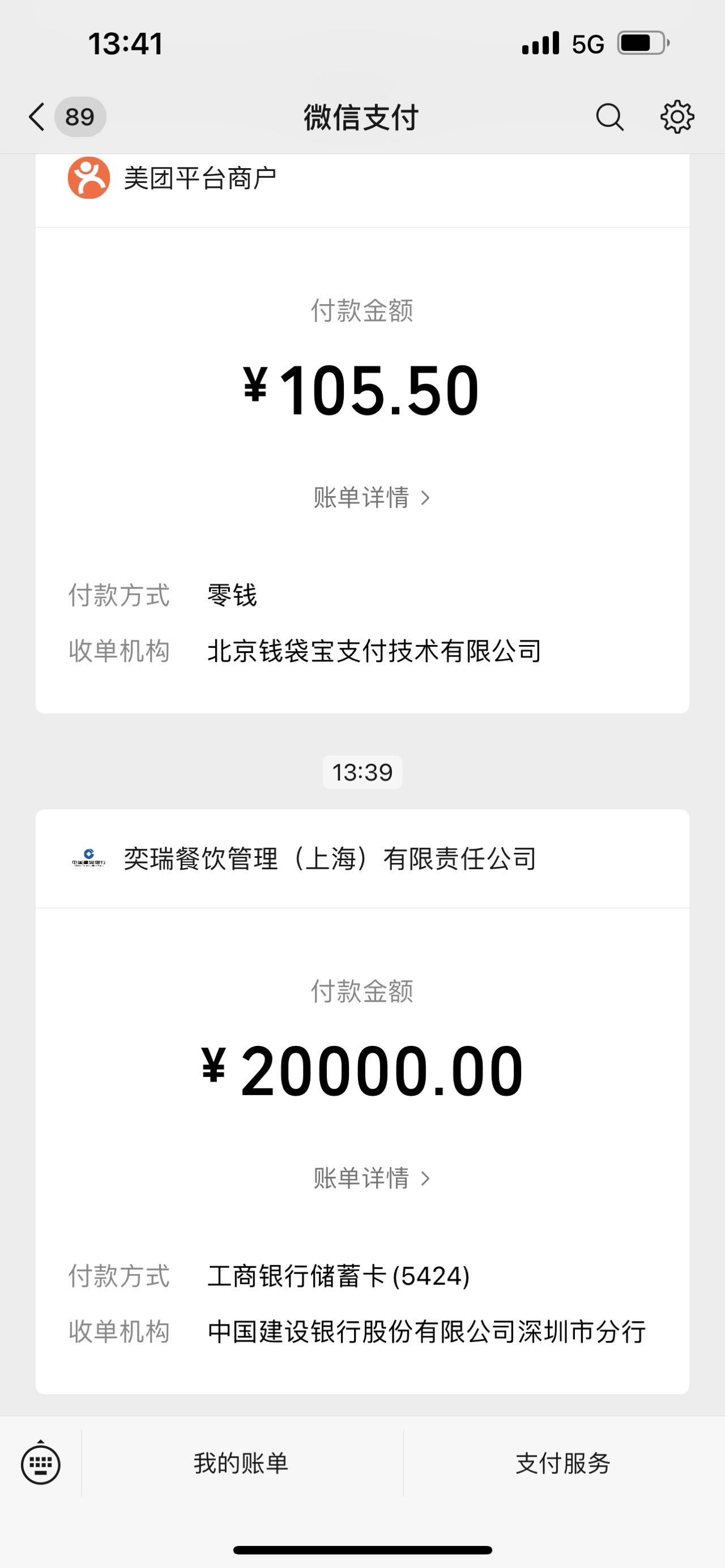Open the settings gear icon
Viewport: 725px width, 1568px height.
pyautogui.click(x=677, y=117)
